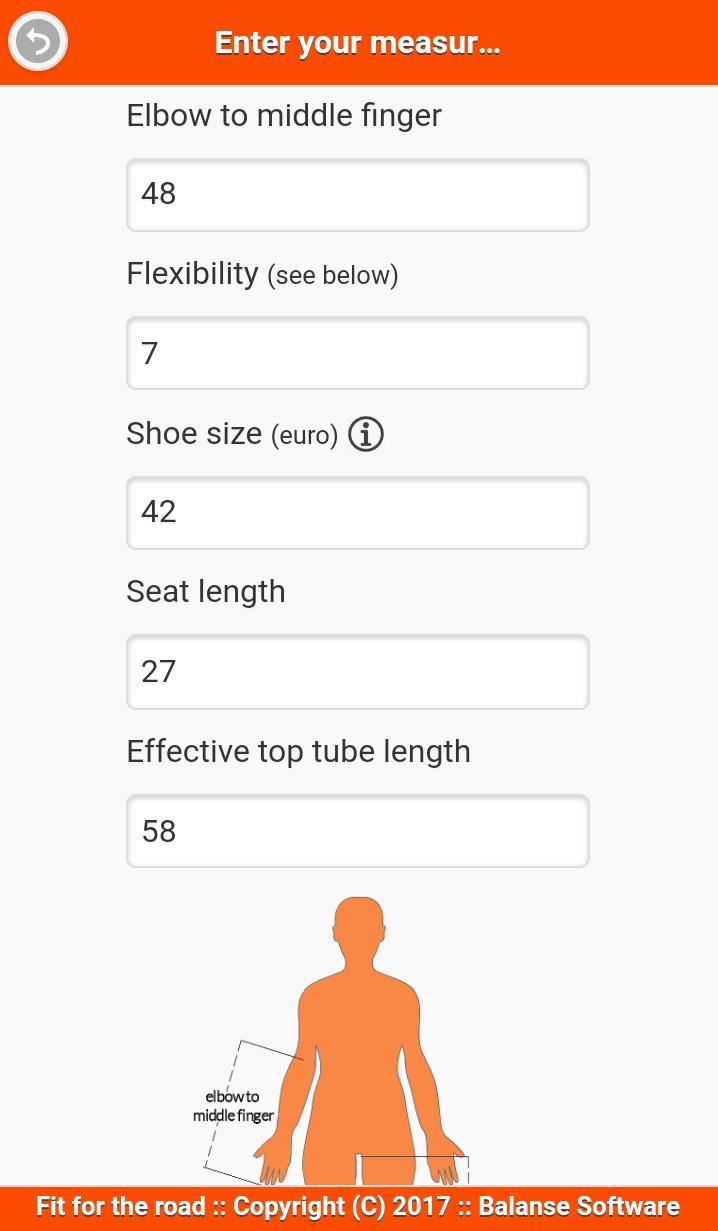Open the shoe size info icon
718x1231 pixels.
[x=366, y=435]
